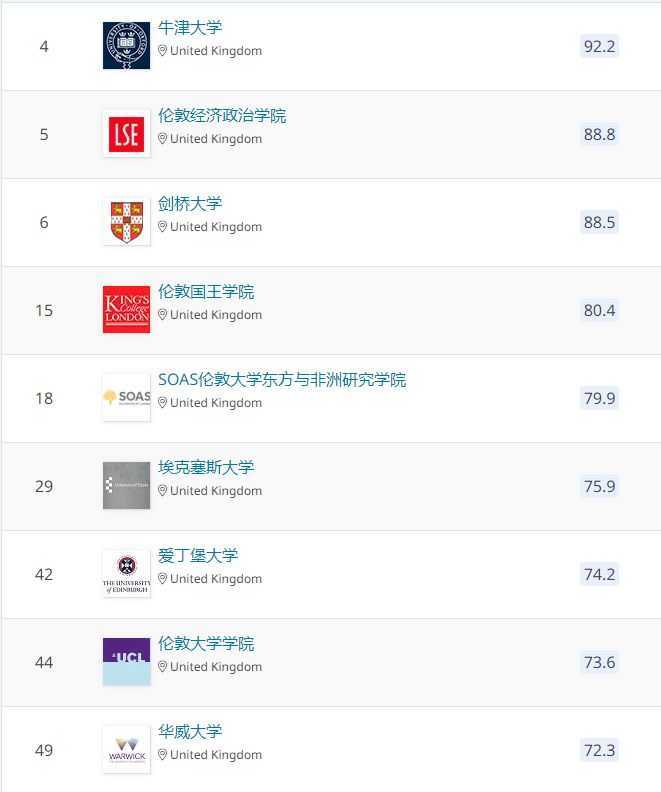The image size is (661, 792).
Task: View details for 剑桥大学
Action: [190, 204]
